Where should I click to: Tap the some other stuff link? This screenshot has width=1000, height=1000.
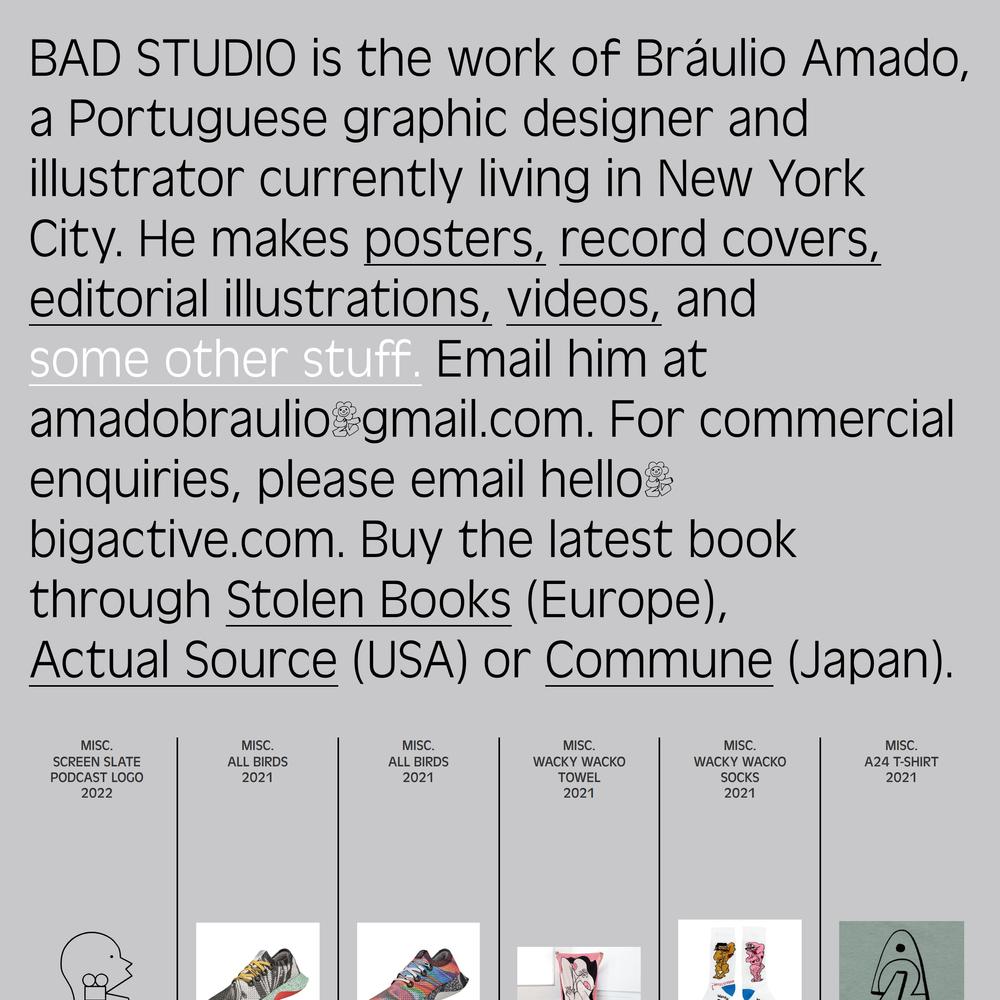[225, 360]
